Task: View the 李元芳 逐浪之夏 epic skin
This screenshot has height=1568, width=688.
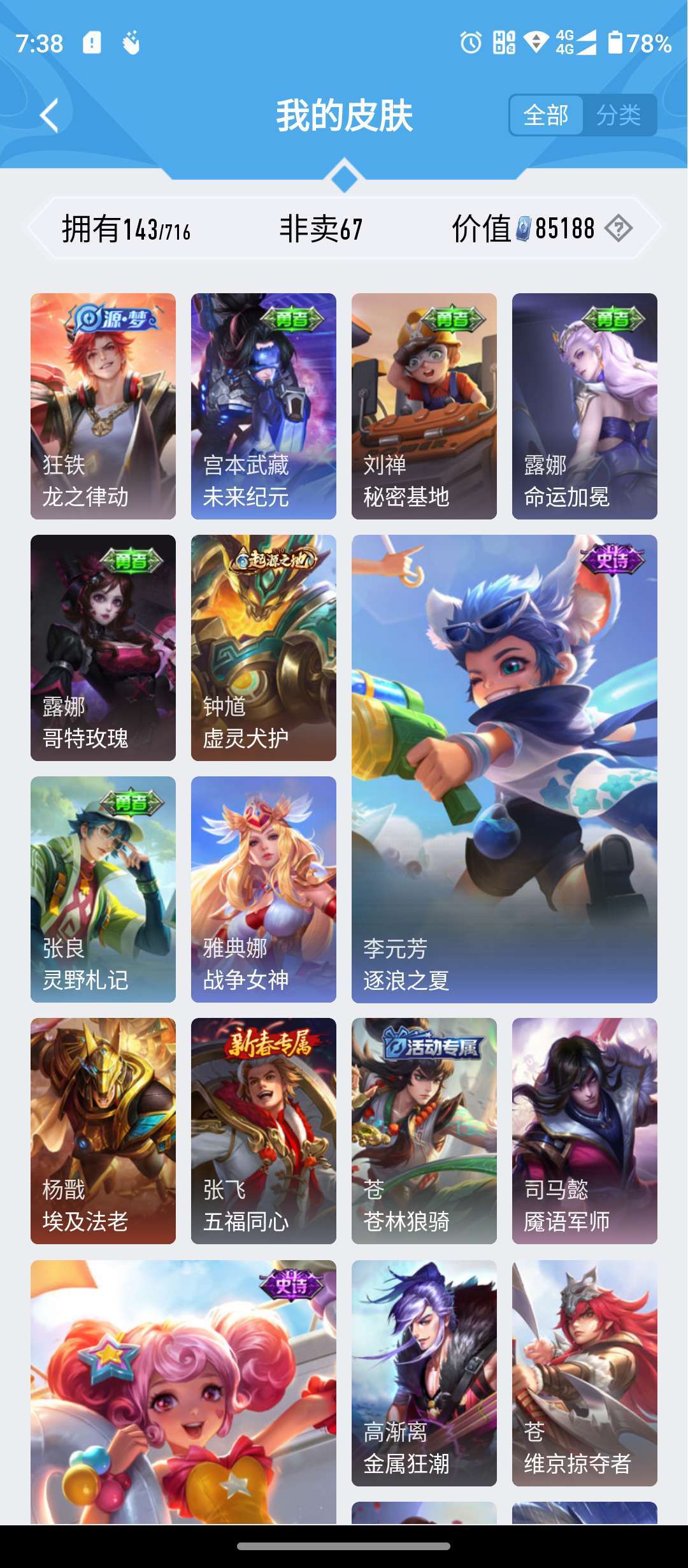Action: pos(505,769)
